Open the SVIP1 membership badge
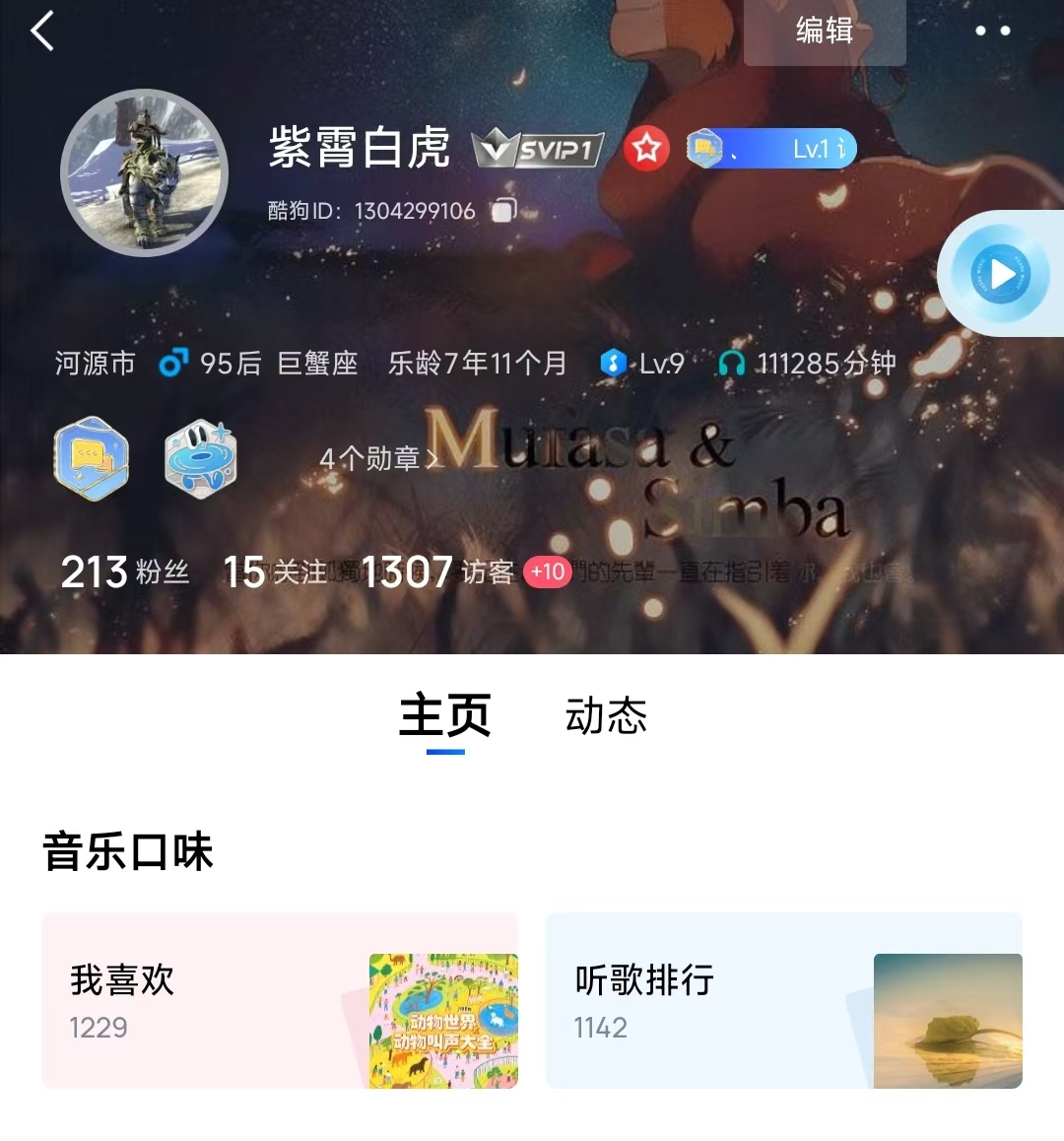 (538, 150)
